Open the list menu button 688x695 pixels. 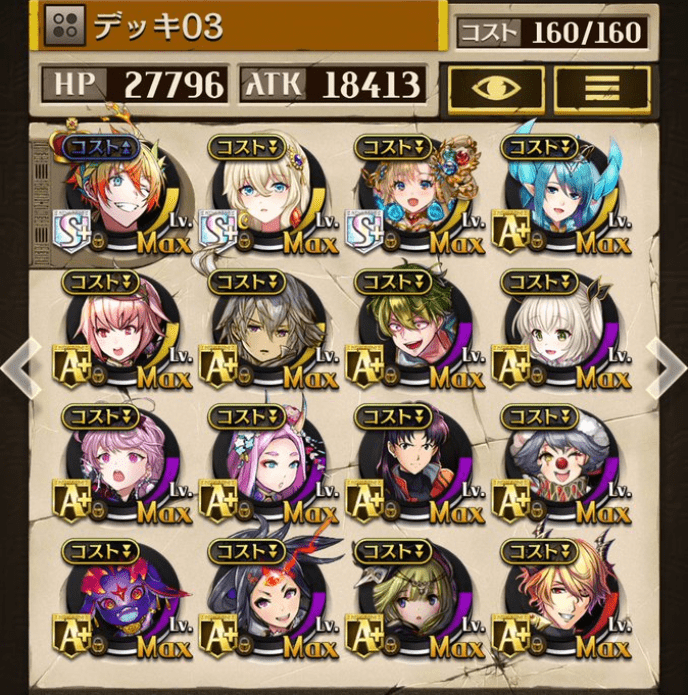602,88
